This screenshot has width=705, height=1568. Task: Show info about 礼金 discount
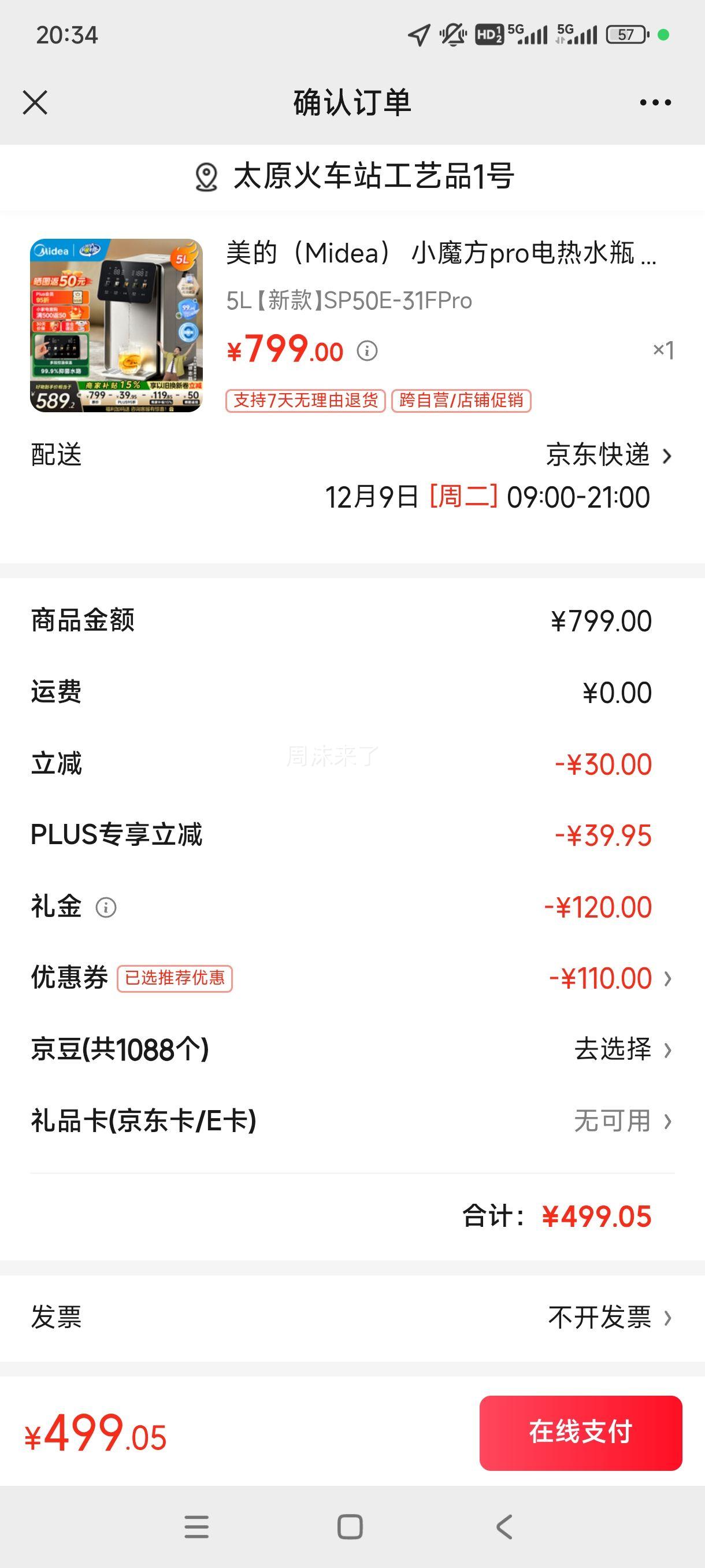pyautogui.click(x=106, y=908)
